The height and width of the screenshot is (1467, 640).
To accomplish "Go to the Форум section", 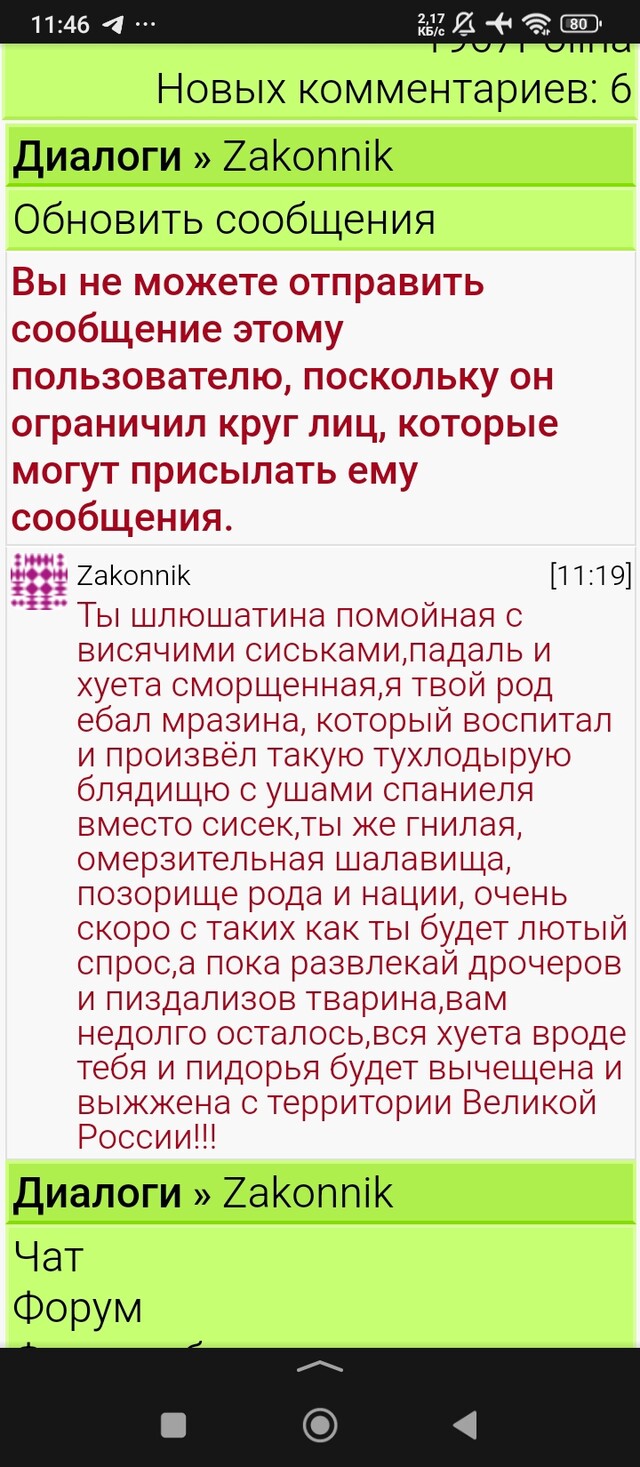I will click(x=78, y=1307).
